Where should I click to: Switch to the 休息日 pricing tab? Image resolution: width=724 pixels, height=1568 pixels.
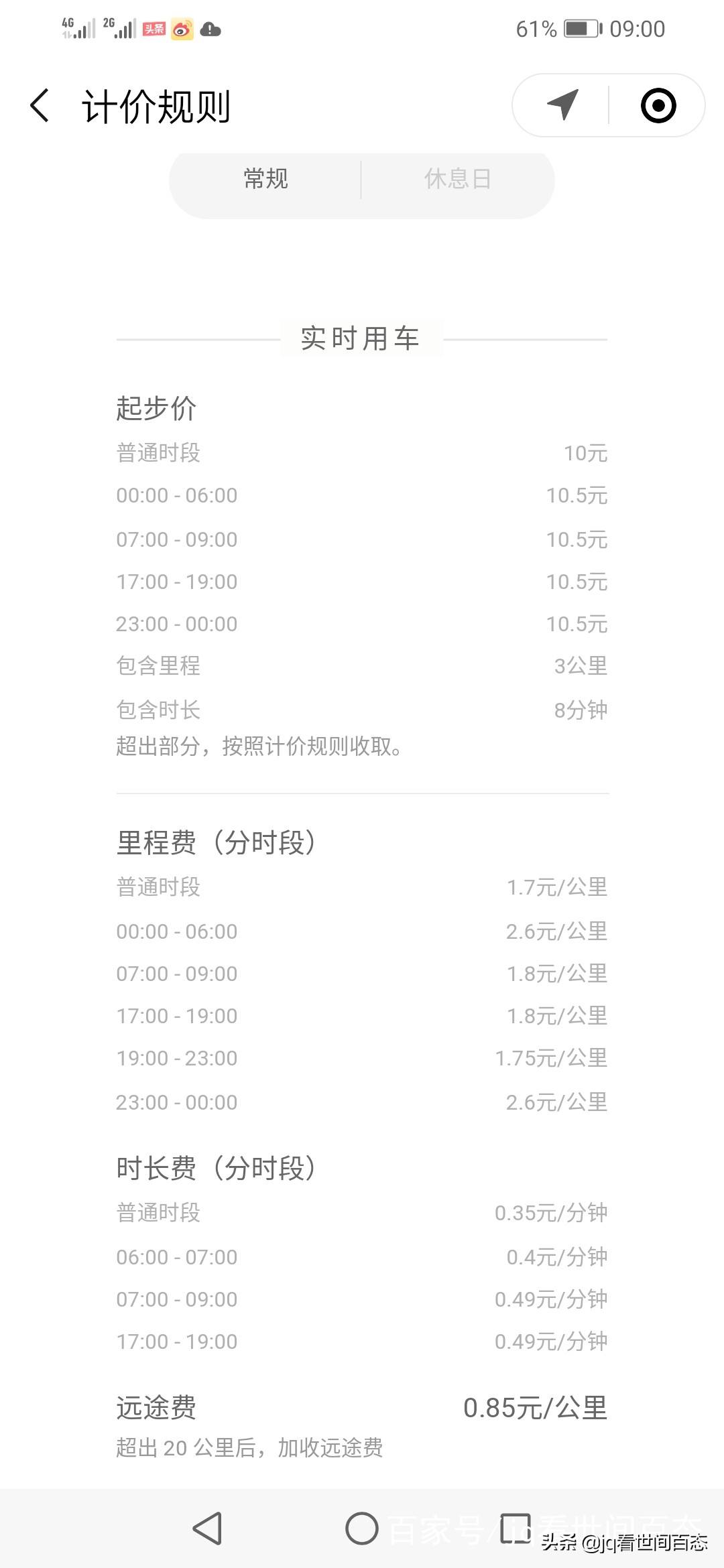pos(458,179)
